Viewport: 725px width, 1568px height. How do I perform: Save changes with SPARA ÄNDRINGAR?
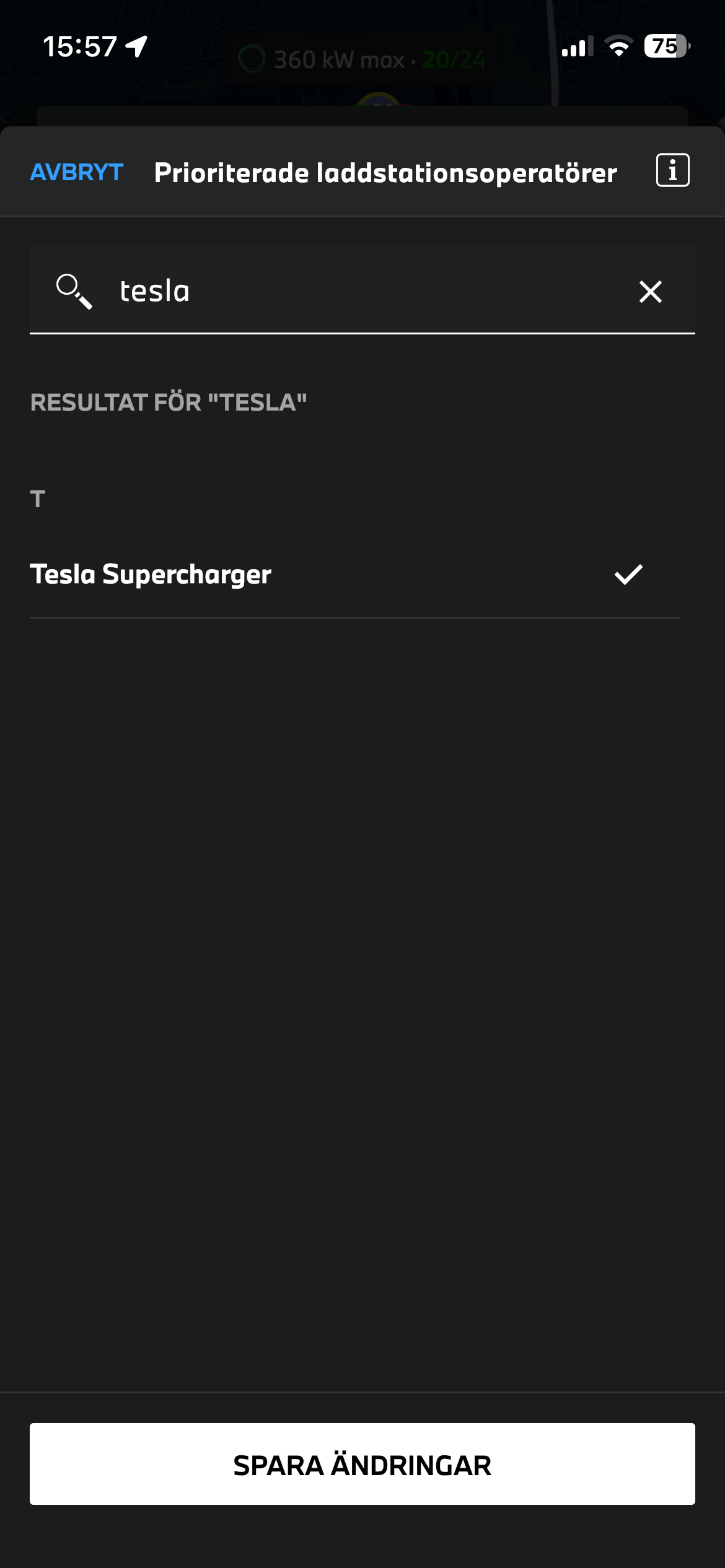tap(362, 1464)
